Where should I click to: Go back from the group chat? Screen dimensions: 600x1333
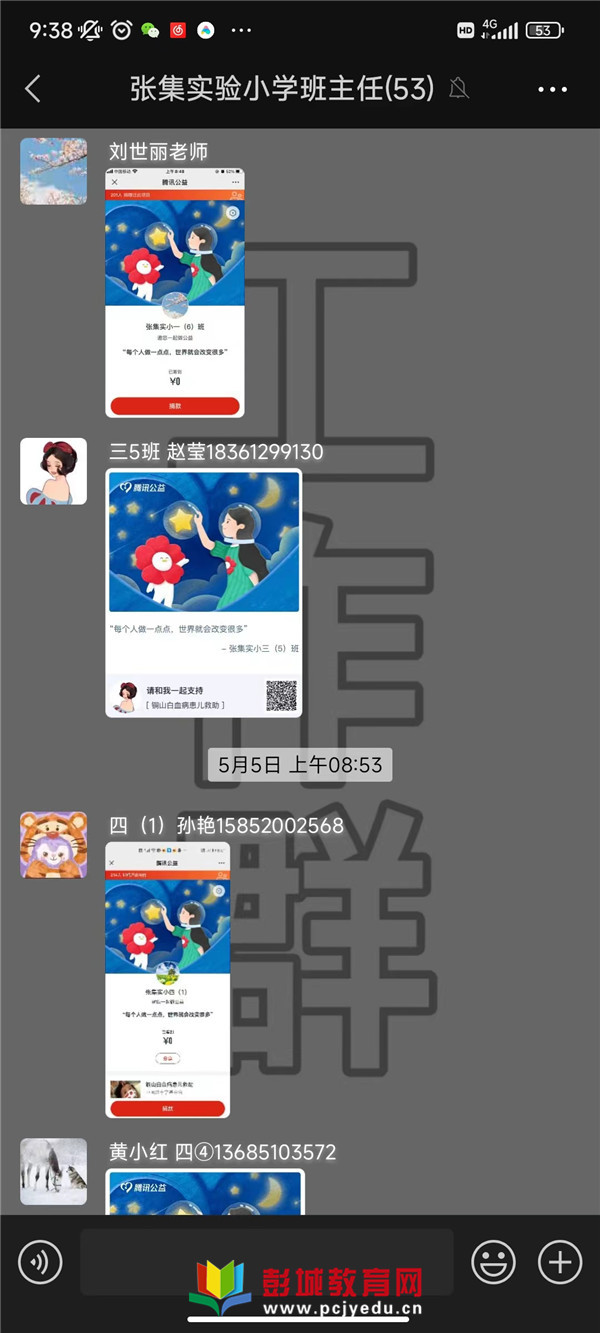pyautogui.click(x=33, y=89)
